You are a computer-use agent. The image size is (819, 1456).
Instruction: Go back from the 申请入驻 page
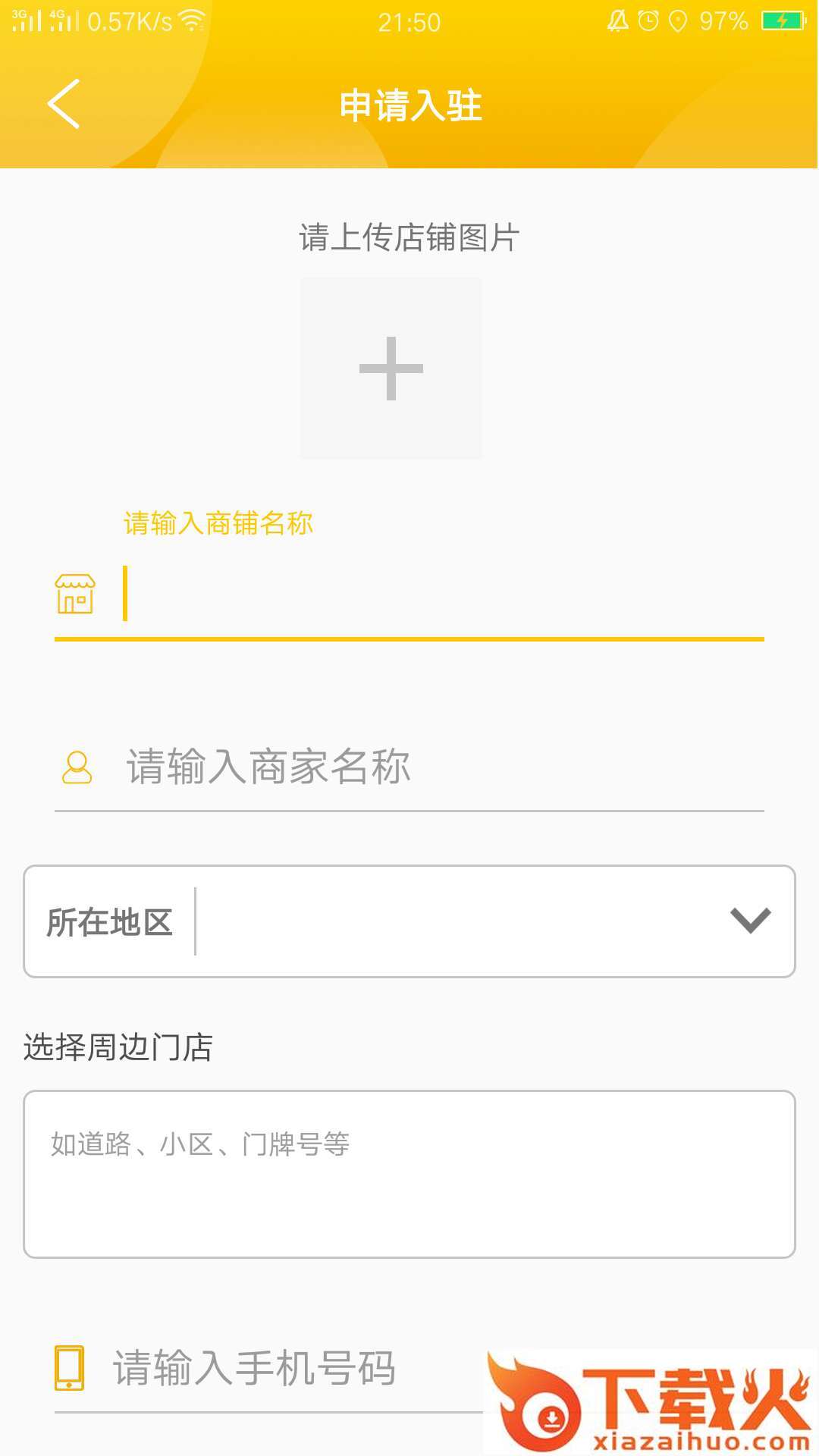click(x=64, y=104)
